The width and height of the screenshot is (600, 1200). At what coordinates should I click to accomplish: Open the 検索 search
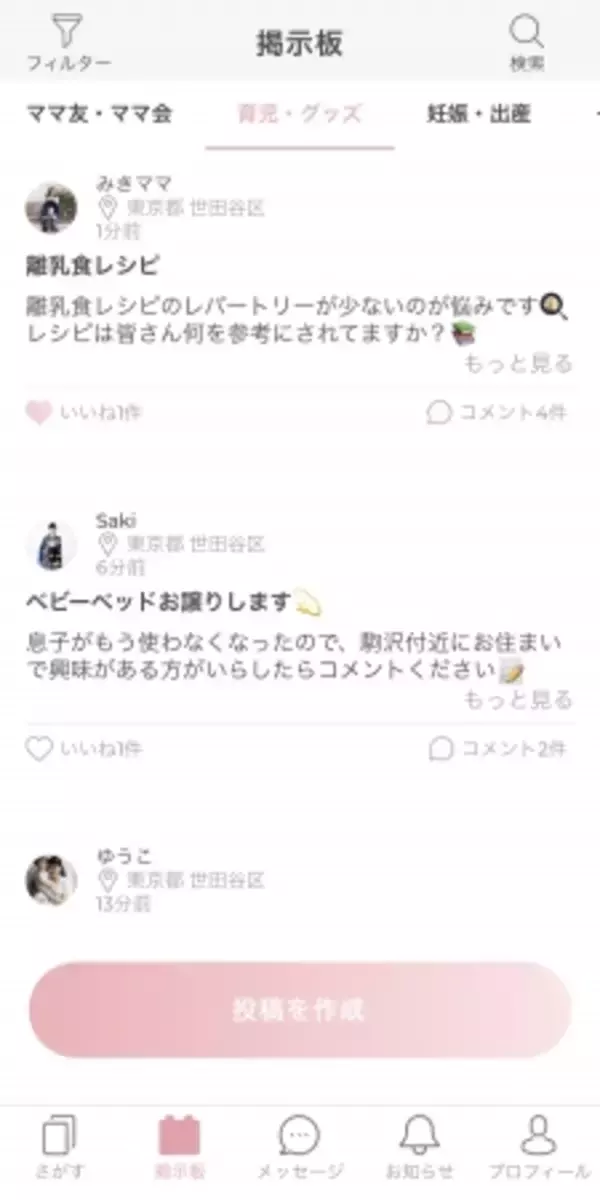[x=526, y=42]
